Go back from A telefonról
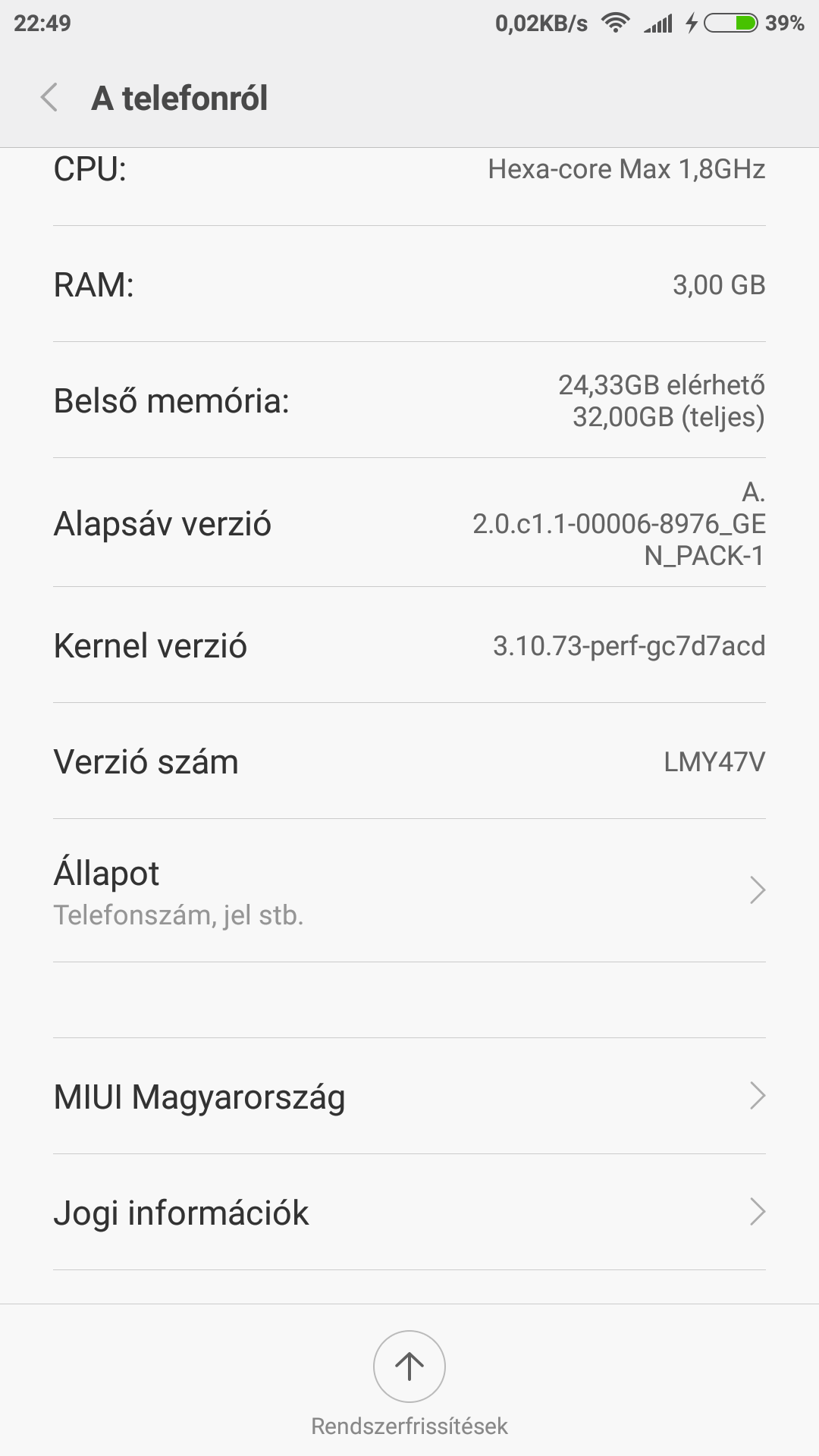Viewport: 819px width, 1456px height. pyautogui.click(x=50, y=98)
